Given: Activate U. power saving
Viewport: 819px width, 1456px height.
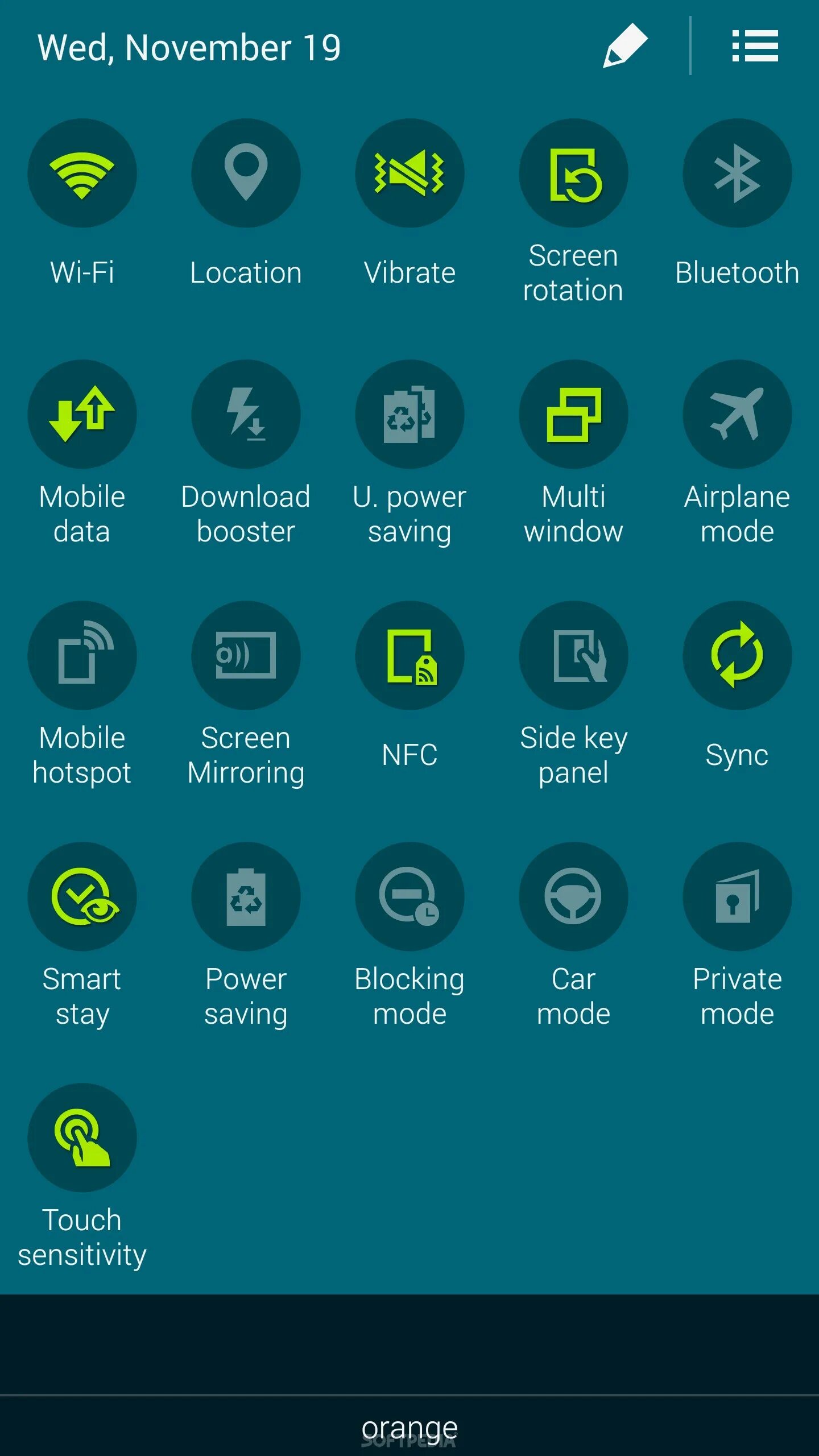Looking at the screenshot, I should 409,414.
